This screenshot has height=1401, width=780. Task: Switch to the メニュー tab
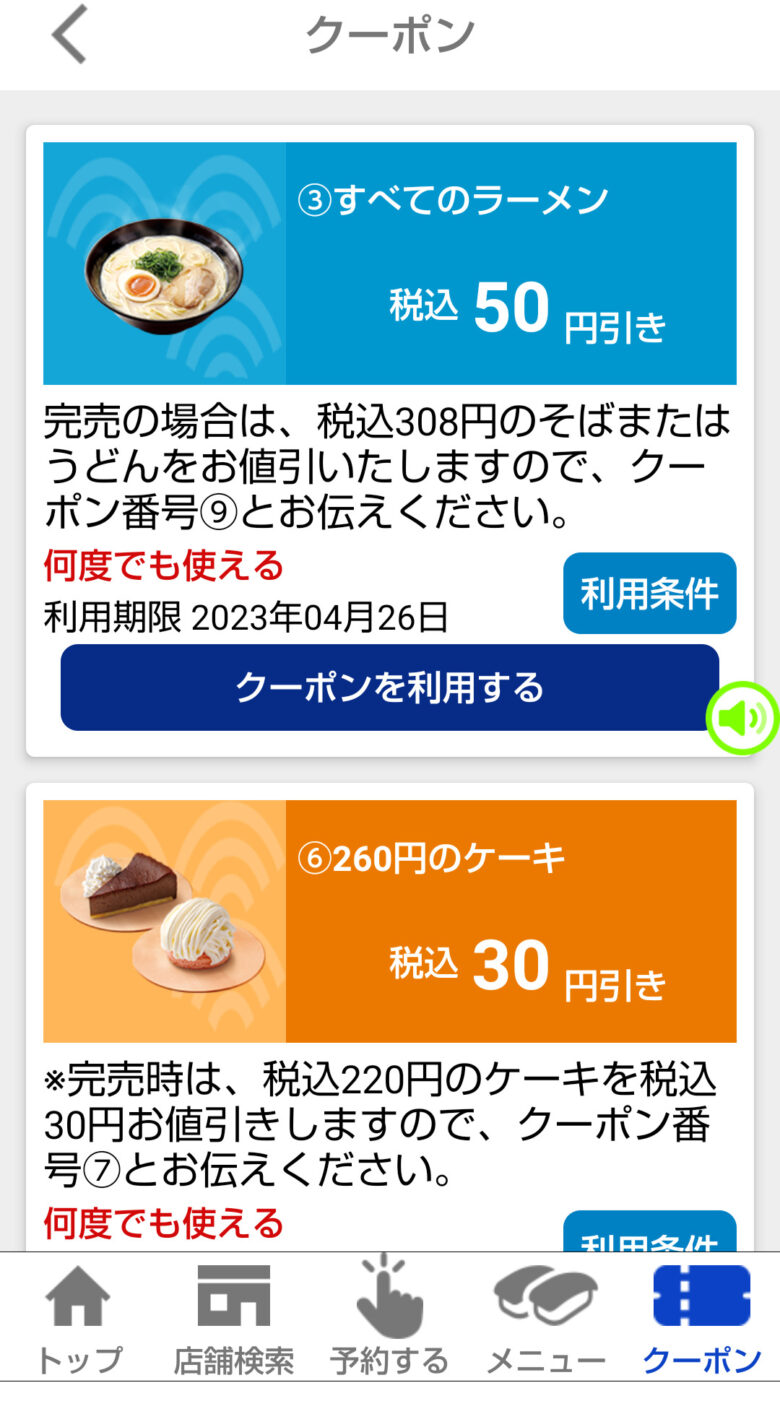click(x=545, y=1318)
